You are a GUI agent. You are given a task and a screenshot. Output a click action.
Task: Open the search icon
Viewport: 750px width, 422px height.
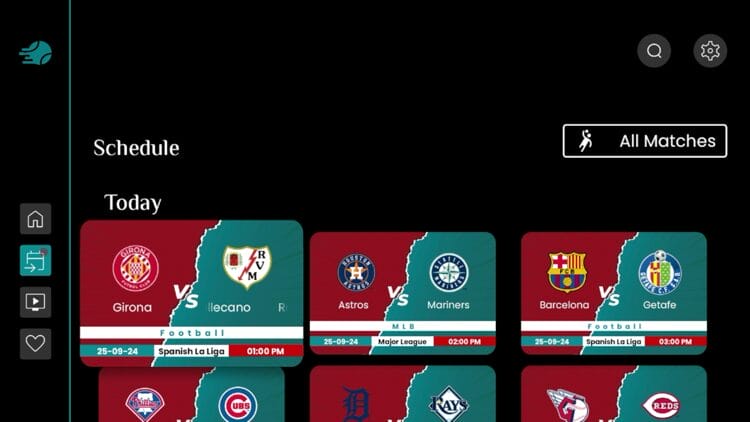pos(654,51)
